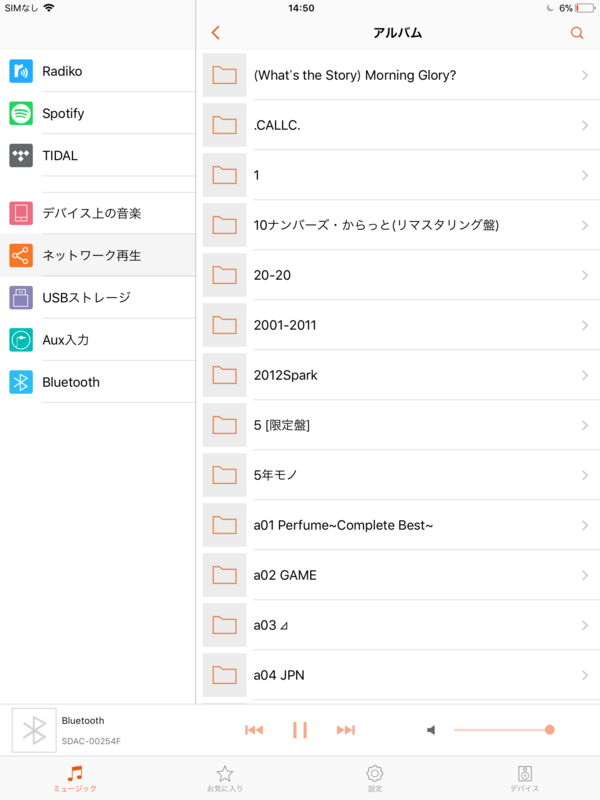Open a01 Perfume~Complete Best~ folder
The height and width of the screenshot is (800, 600).
coord(401,525)
